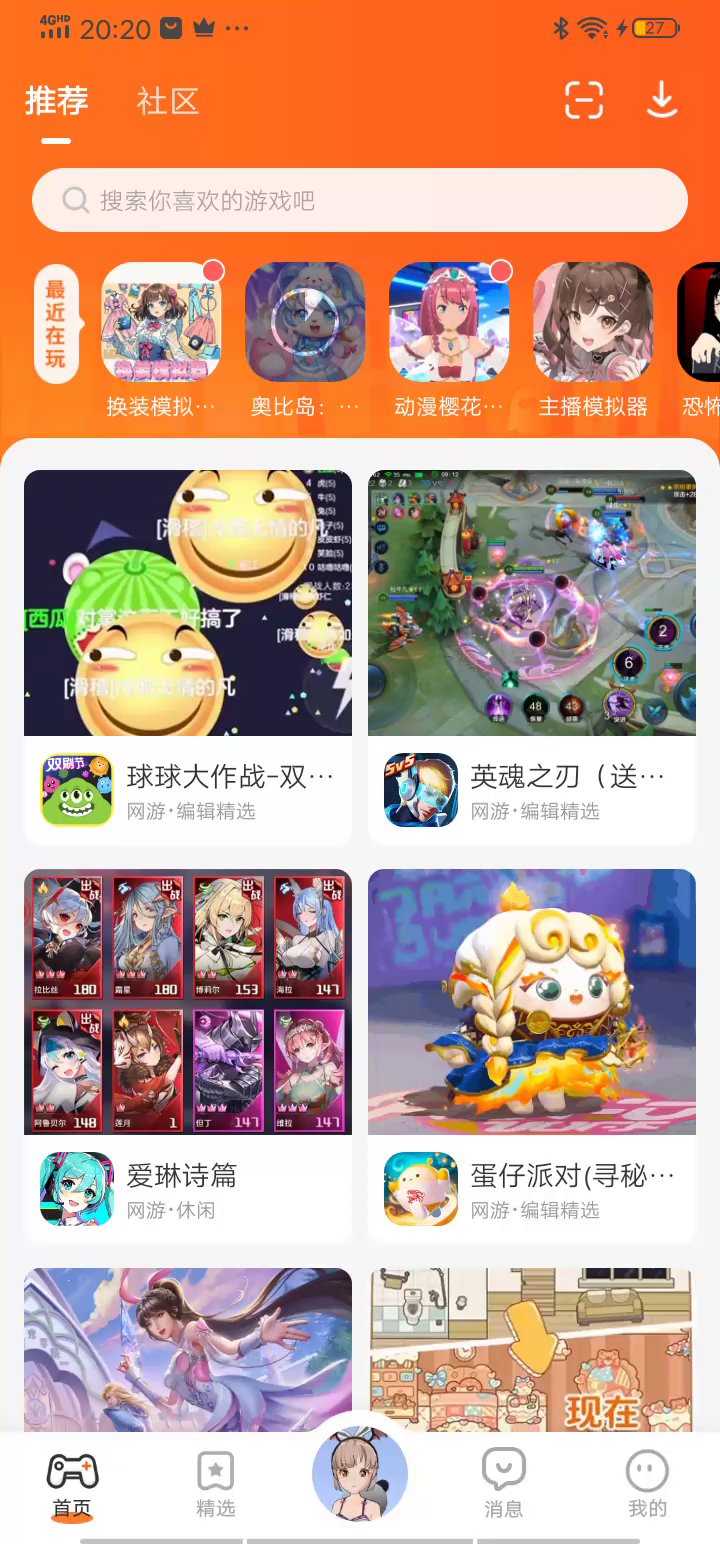This screenshot has width=720, height=1544.
Task: Select the 推荐 tab
Action: tap(57, 101)
